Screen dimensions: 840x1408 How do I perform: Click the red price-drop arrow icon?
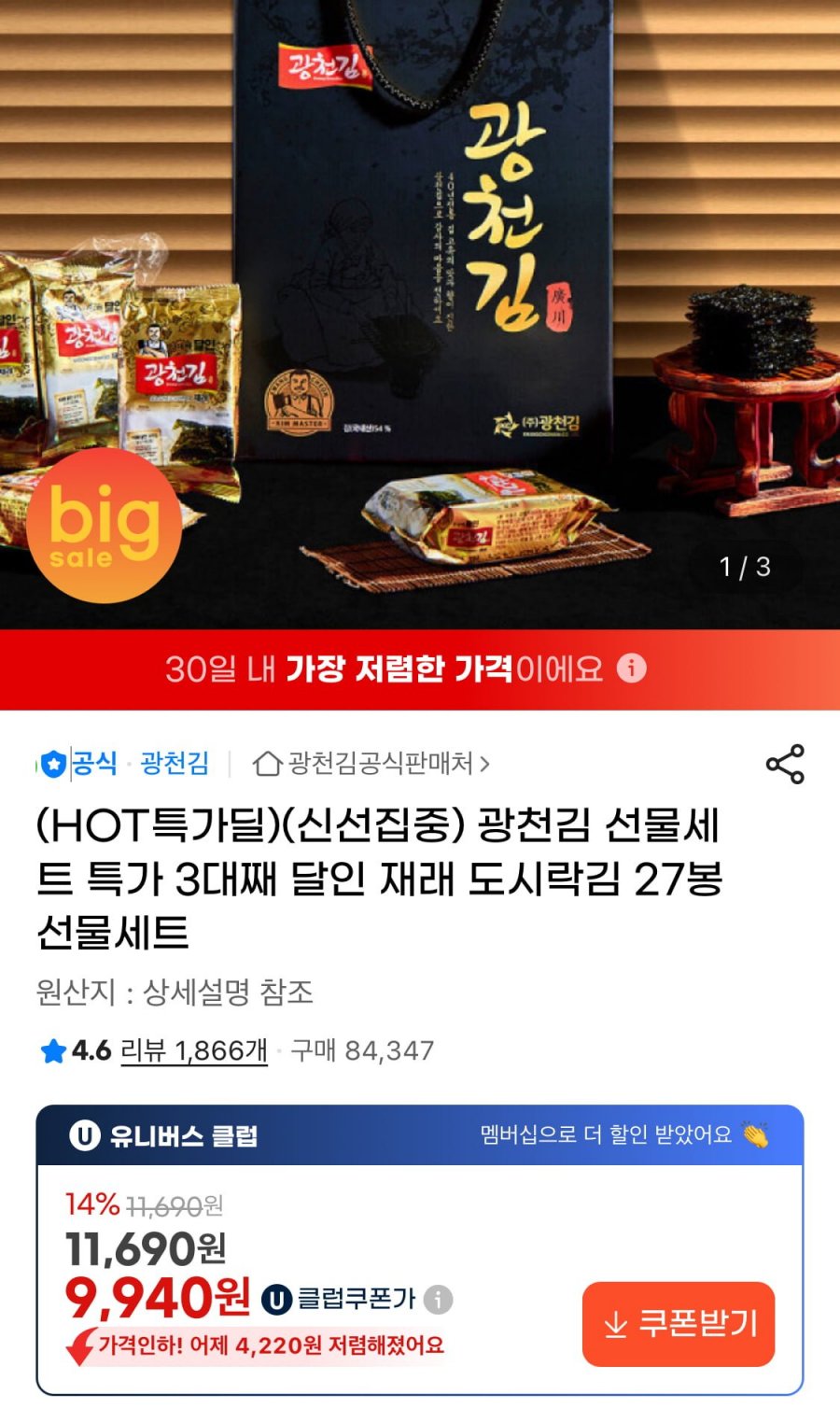click(x=77, y=1348)
